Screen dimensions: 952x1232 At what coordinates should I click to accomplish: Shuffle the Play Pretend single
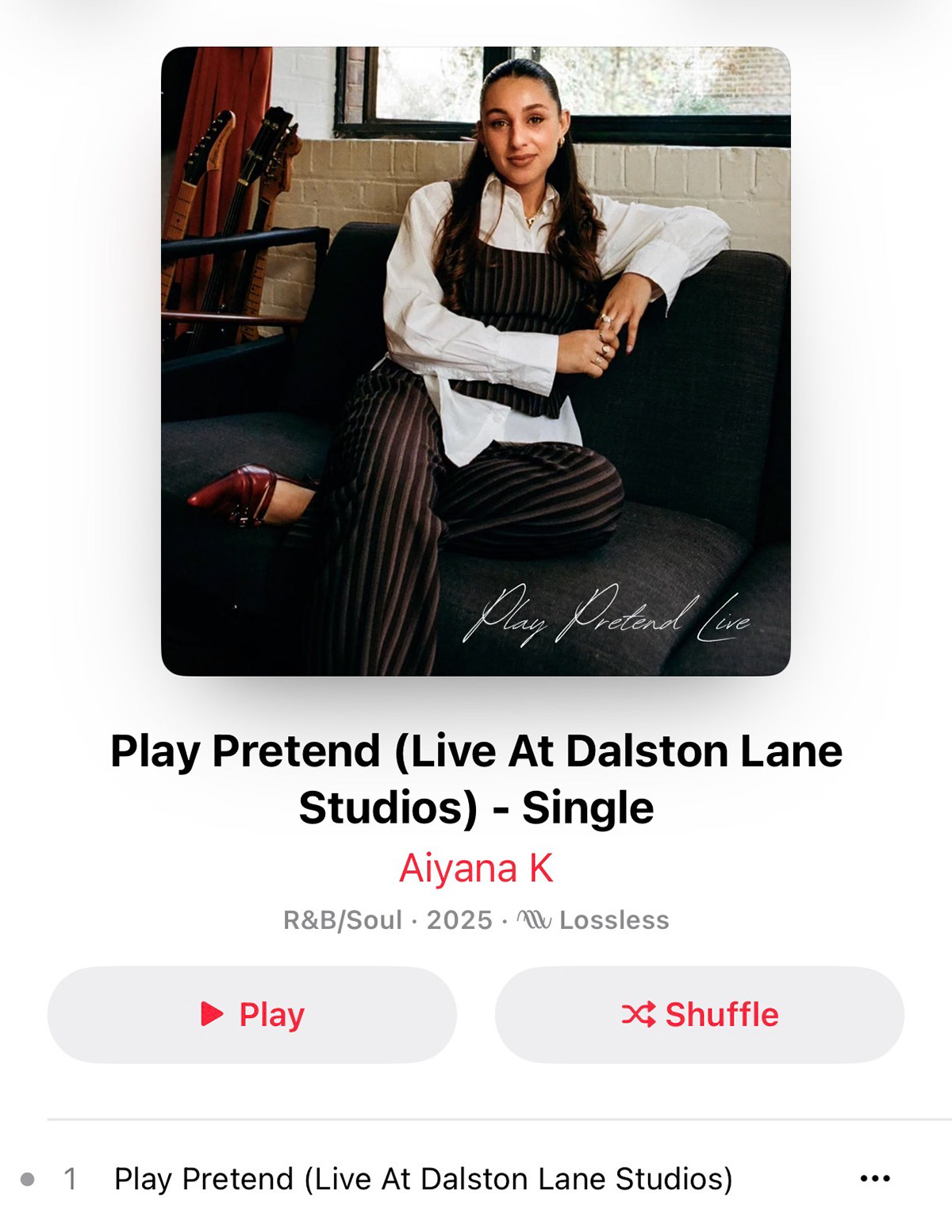point(699,1015)
